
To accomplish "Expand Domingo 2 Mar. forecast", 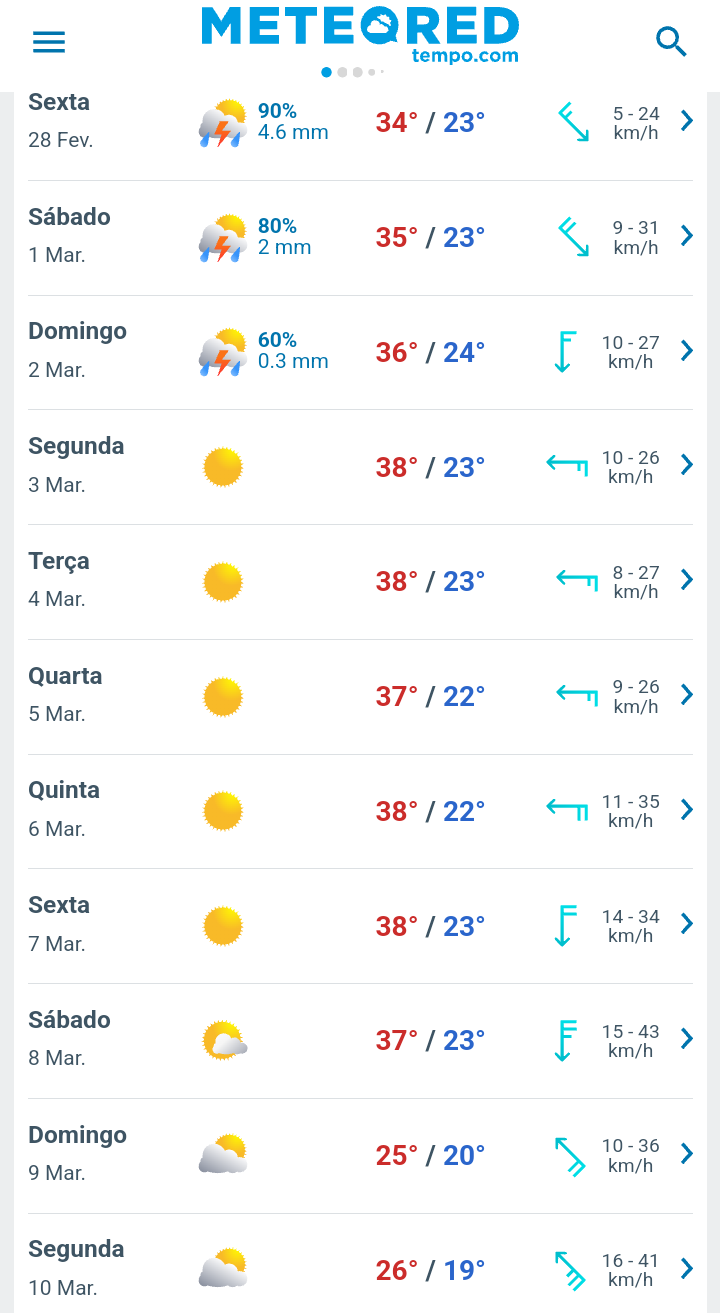I will pyautogui.click(x=360, y=353).
